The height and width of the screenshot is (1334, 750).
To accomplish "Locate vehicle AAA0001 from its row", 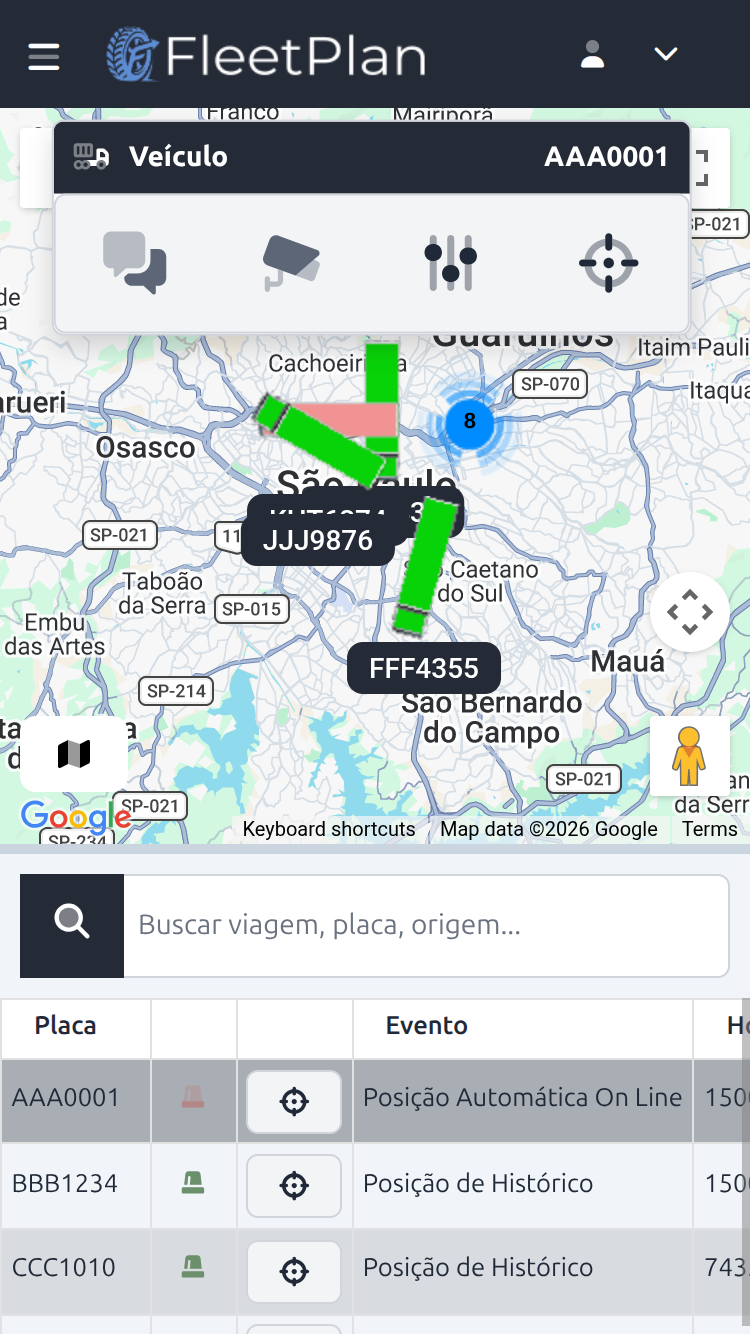I will click(294, 1101).
